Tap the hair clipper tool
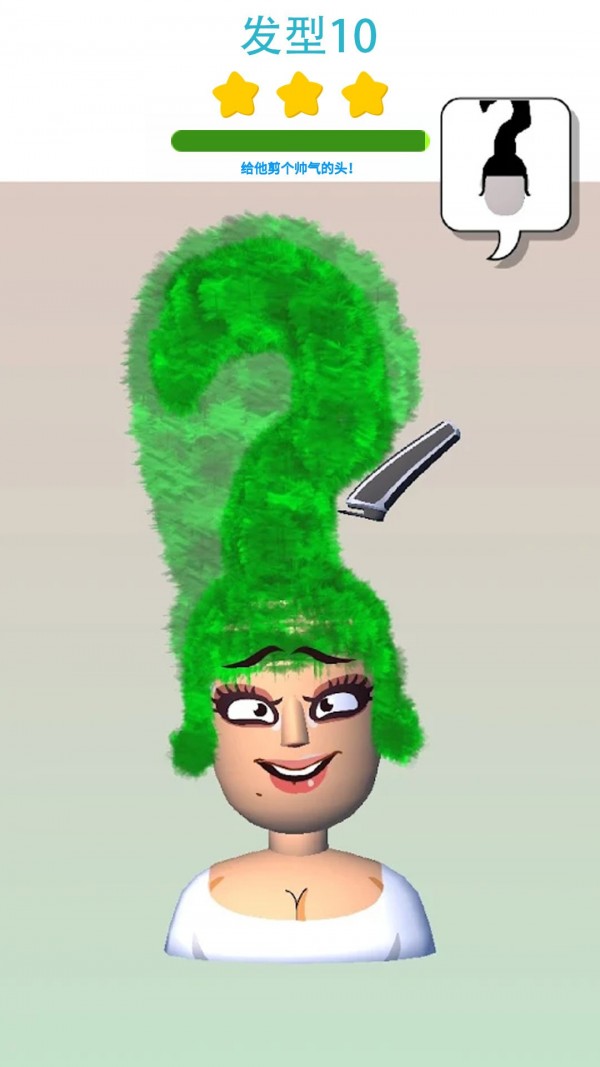 coord(402,471)
